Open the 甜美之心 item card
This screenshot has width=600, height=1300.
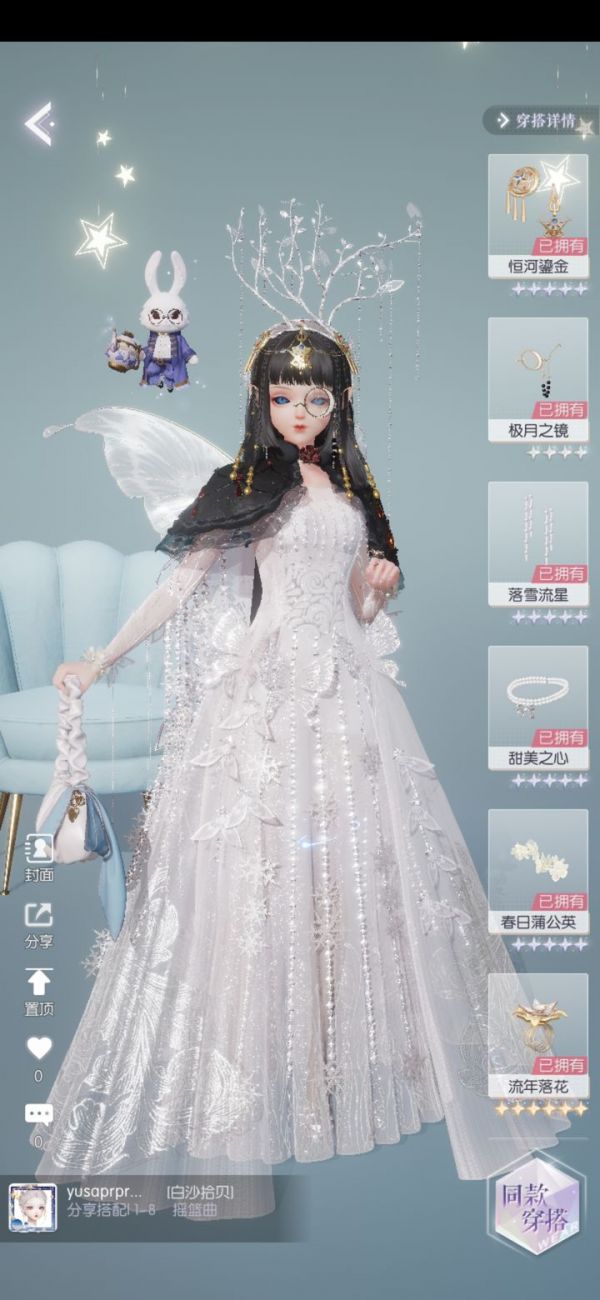pos(537,708)
